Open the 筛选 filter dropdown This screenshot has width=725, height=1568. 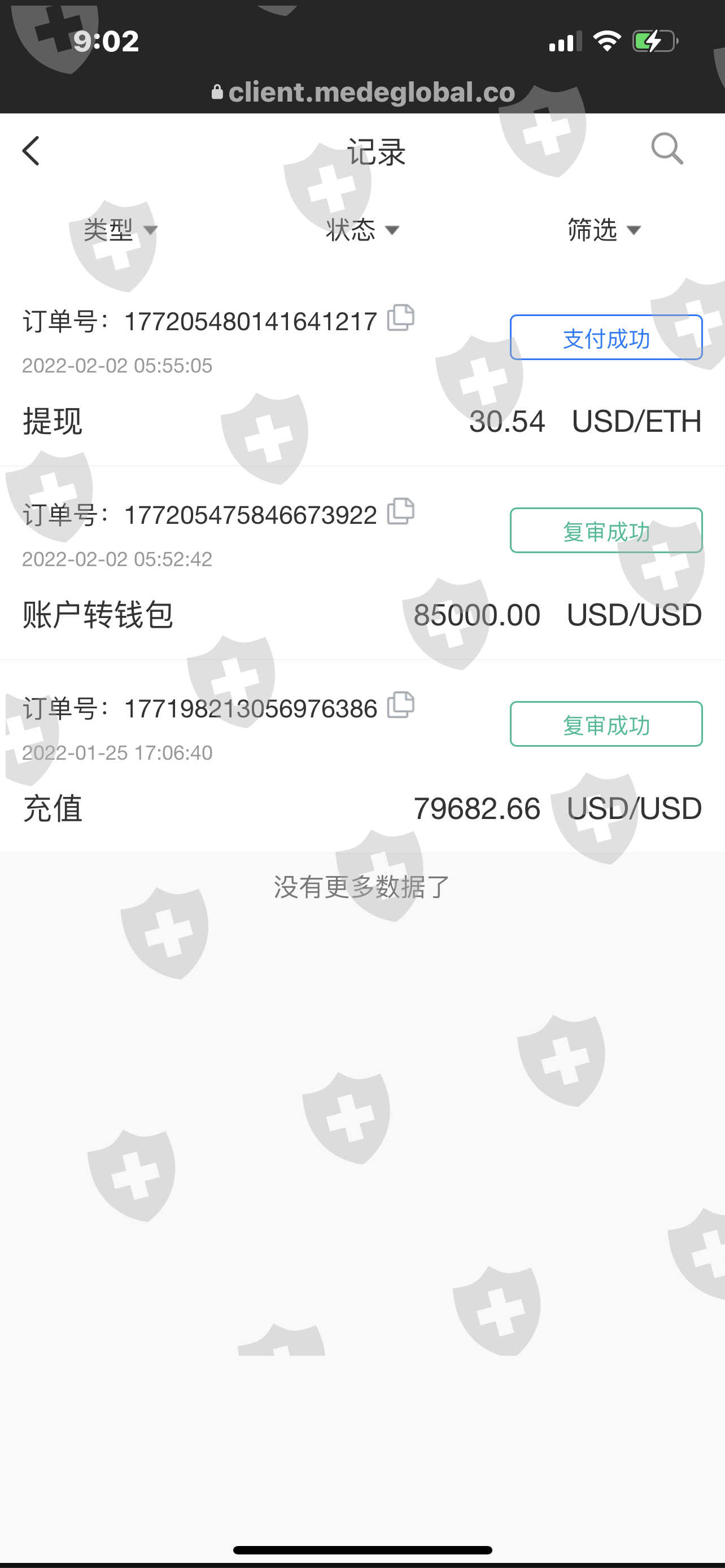604,230
